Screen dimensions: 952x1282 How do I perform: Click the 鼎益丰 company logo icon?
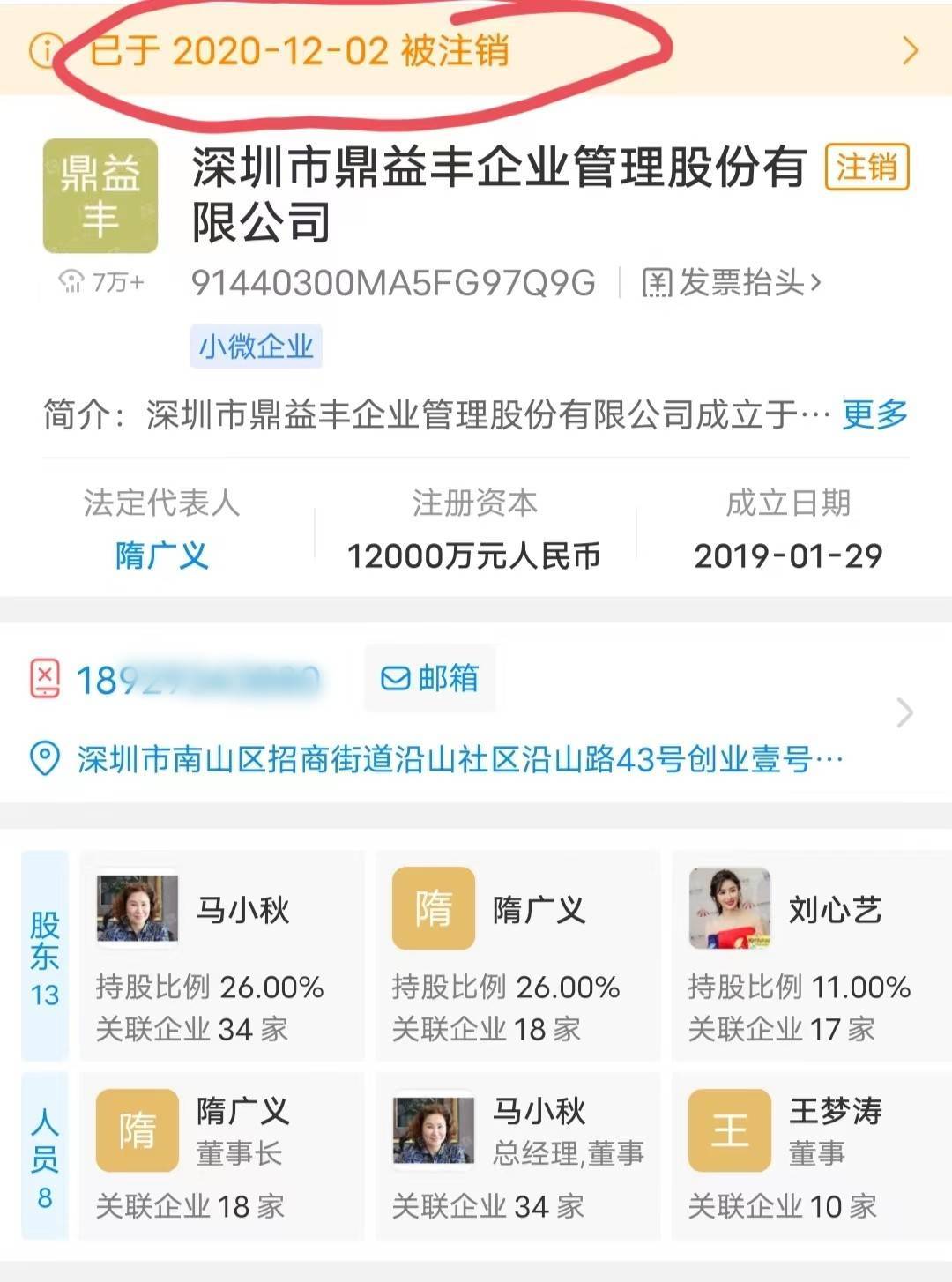[x=100, y=194]
